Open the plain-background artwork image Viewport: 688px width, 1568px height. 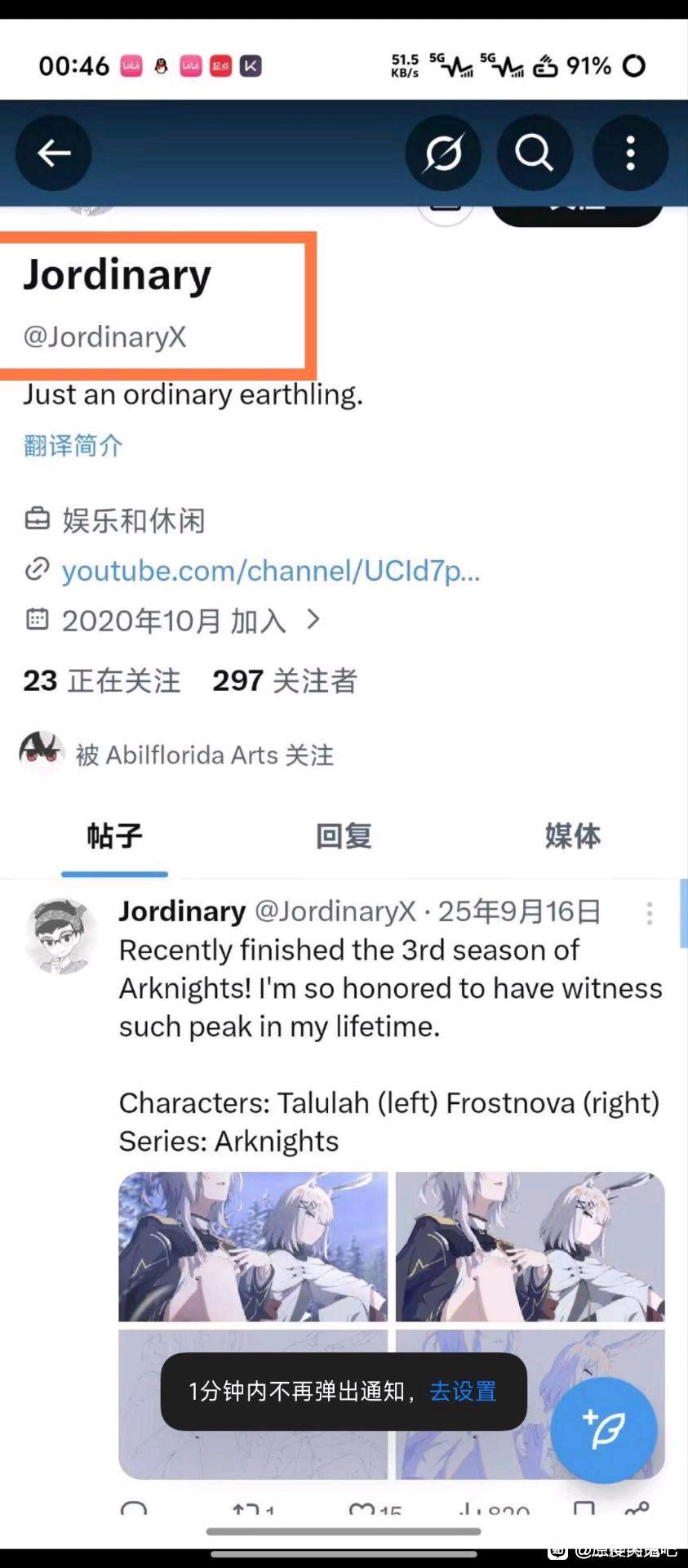pos(530,1246)
